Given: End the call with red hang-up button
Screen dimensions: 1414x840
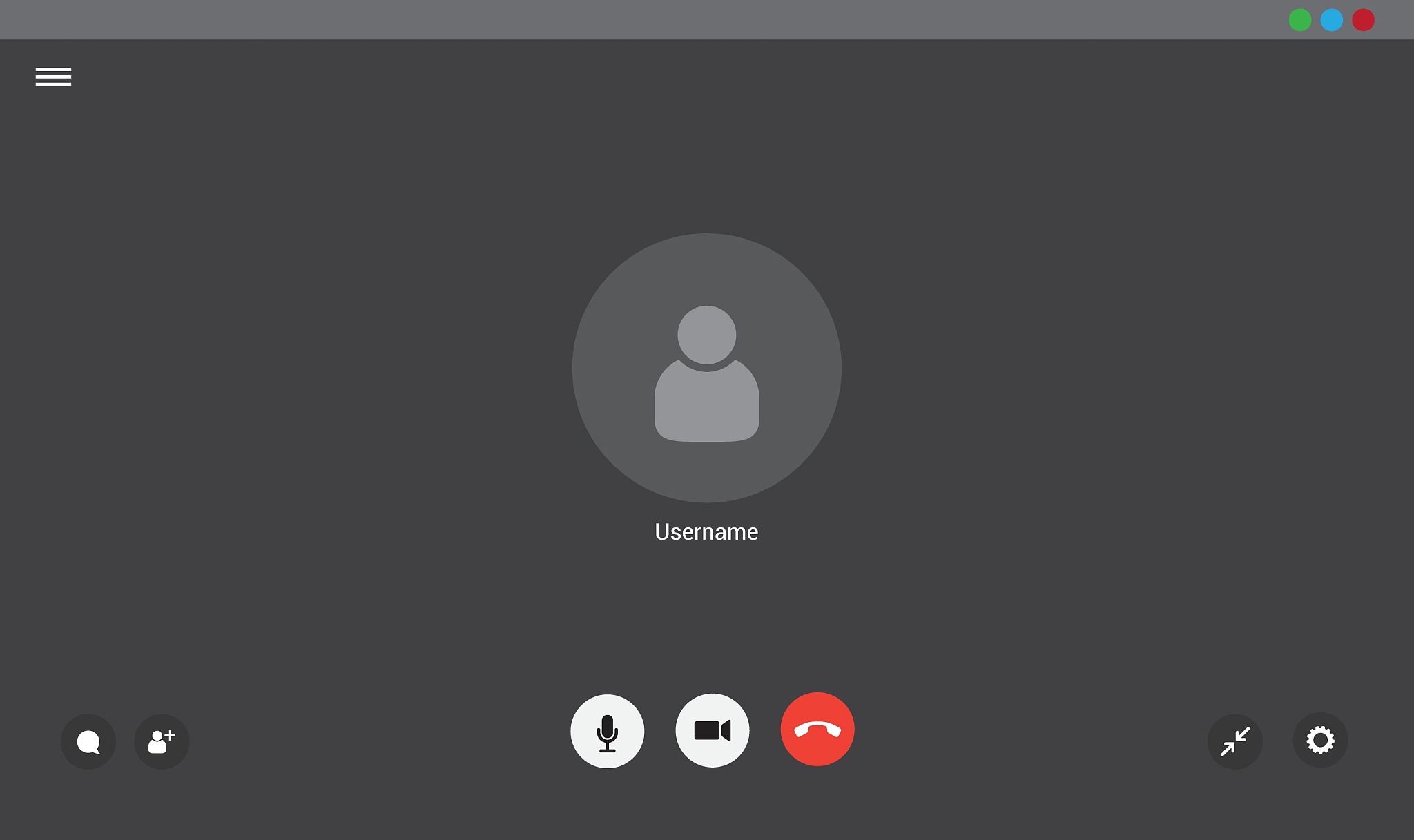Looking at the screenshot, I should coord(817,730).
